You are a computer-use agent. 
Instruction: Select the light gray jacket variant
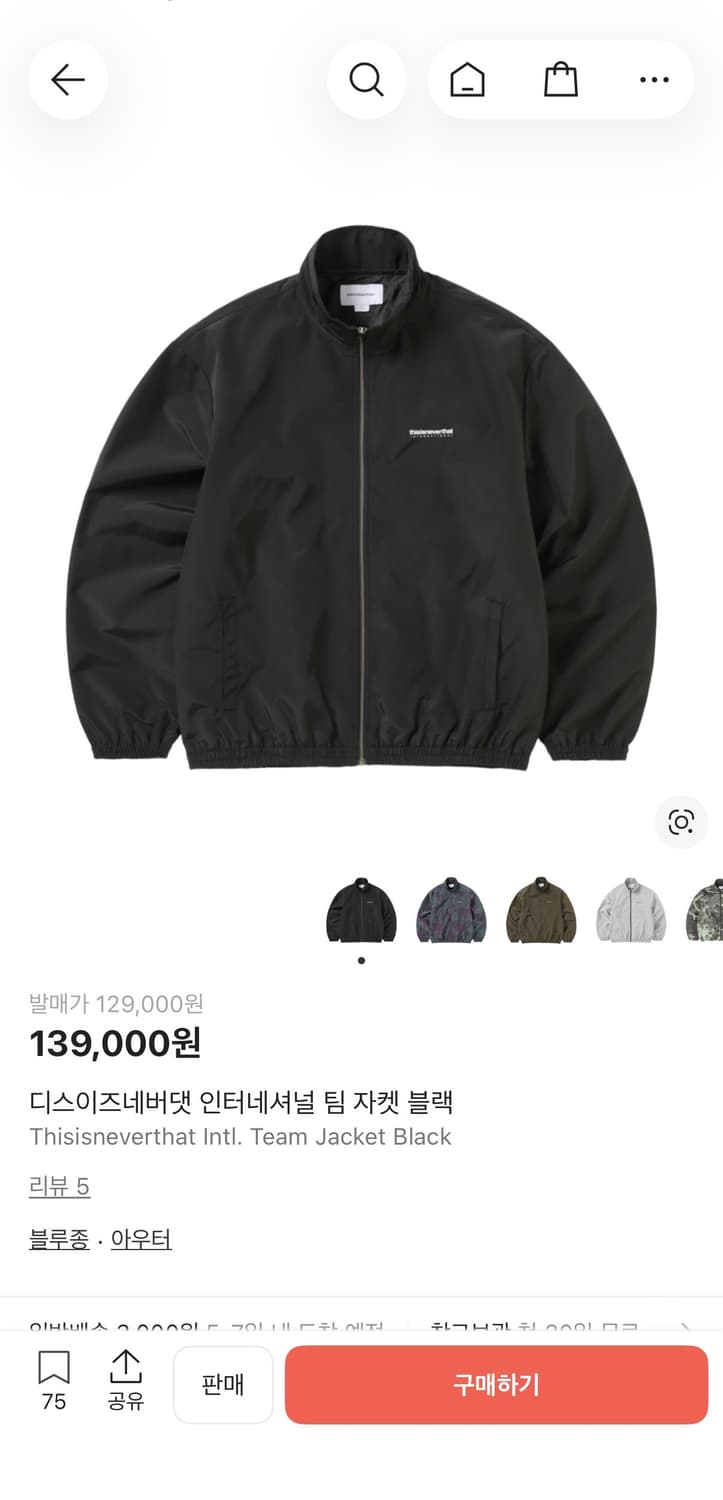[630, 910]
